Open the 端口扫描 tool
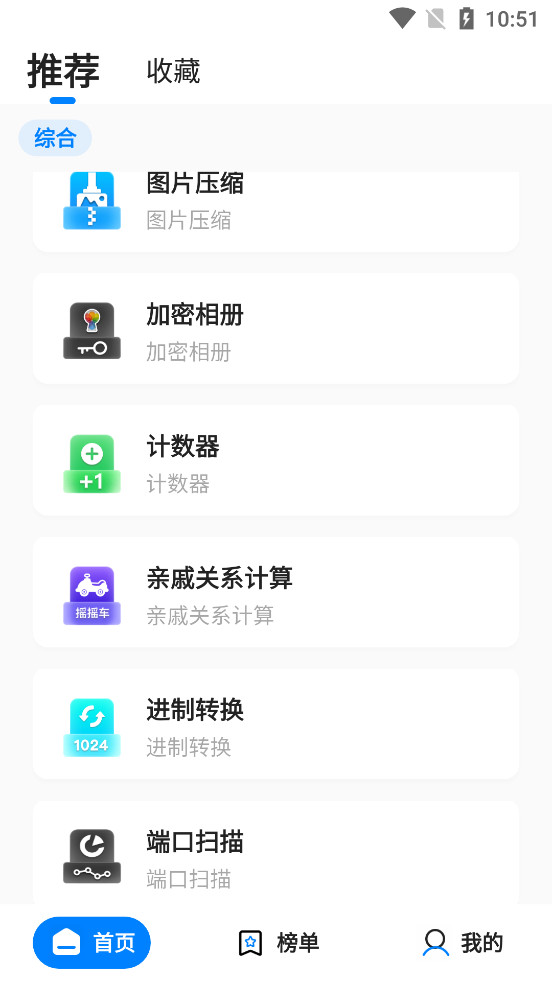Screen dimensions: 552x981 click(x=276, y=852)
